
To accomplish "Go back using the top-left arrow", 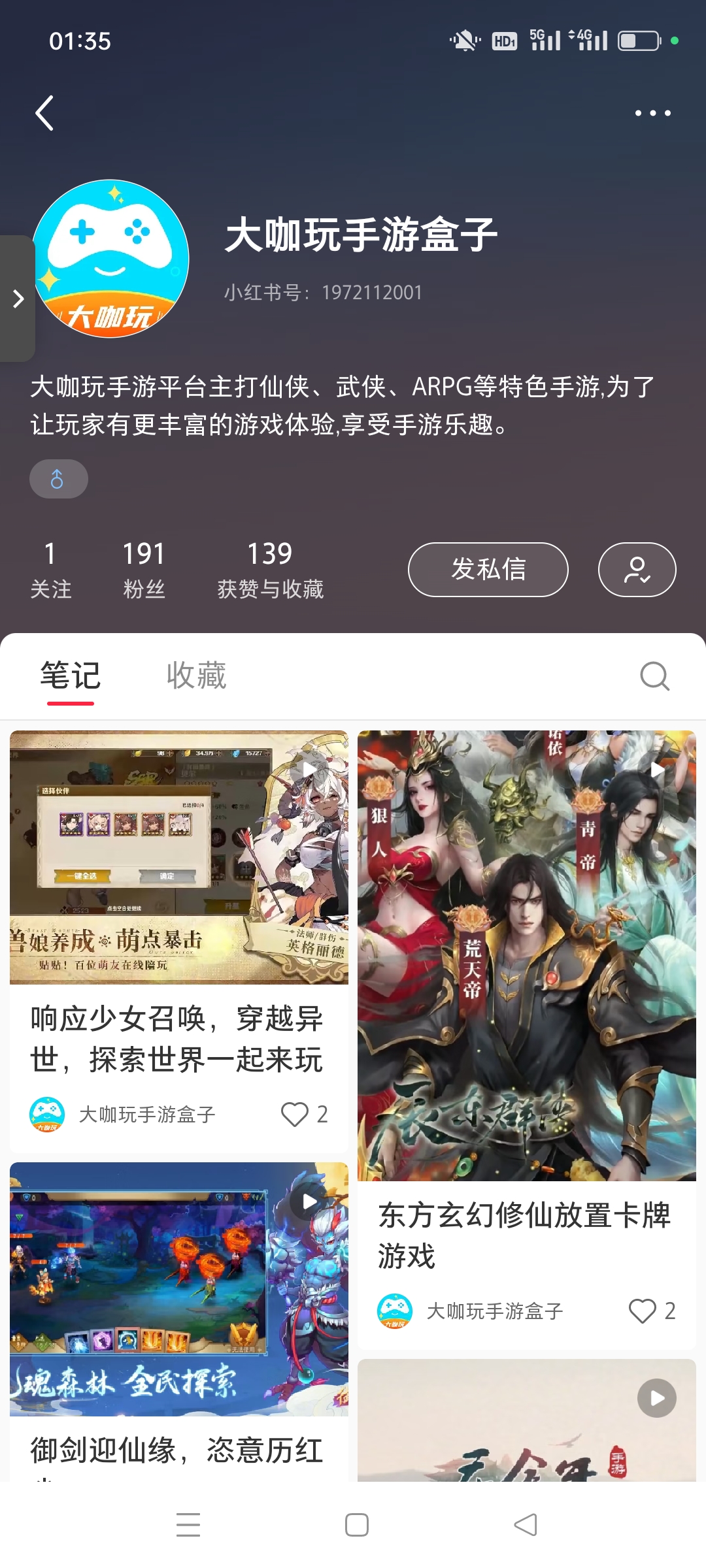I will coord(44,113).
